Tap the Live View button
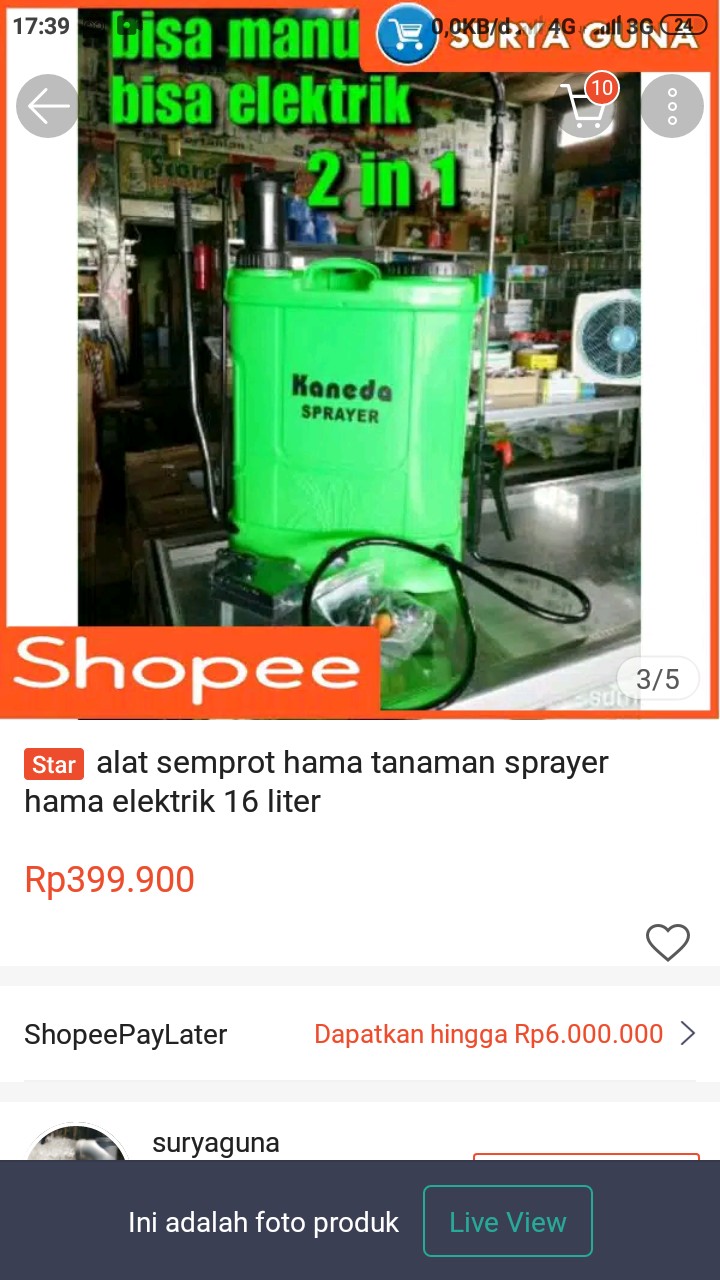The image size is (720, 1280). pos(508,1221)
